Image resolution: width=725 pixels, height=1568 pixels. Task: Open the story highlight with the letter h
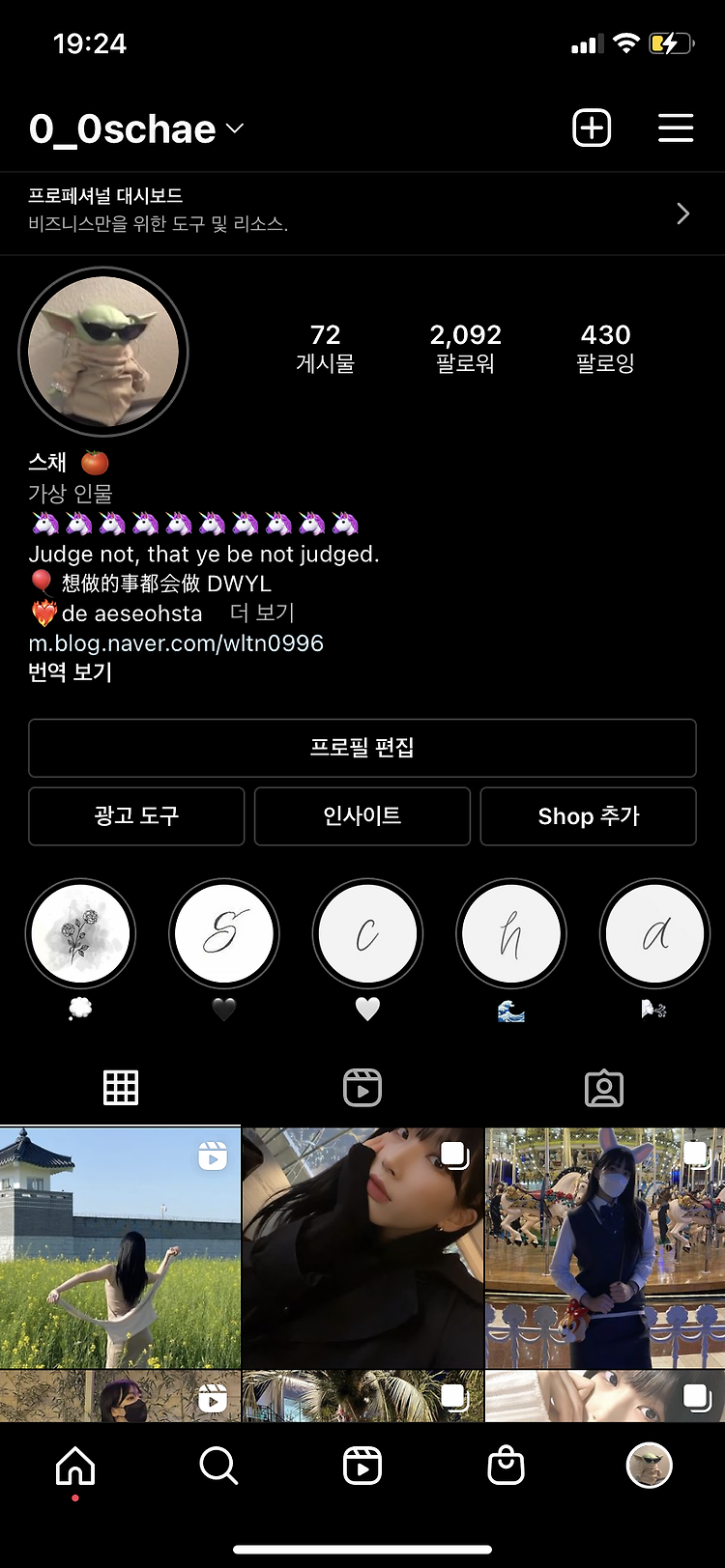click(511, 934)
